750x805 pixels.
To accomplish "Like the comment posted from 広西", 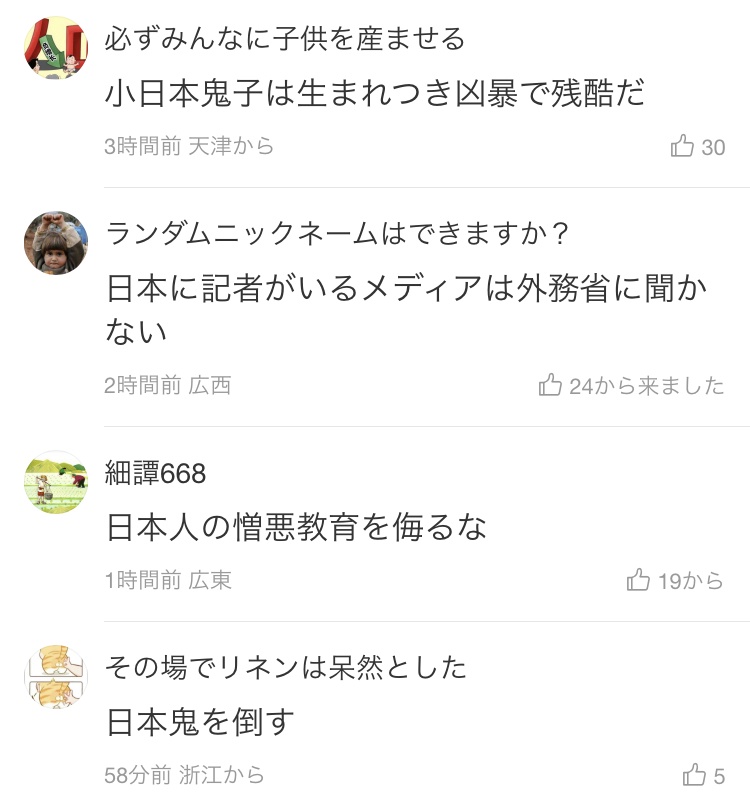I will [x=550, y=385].
